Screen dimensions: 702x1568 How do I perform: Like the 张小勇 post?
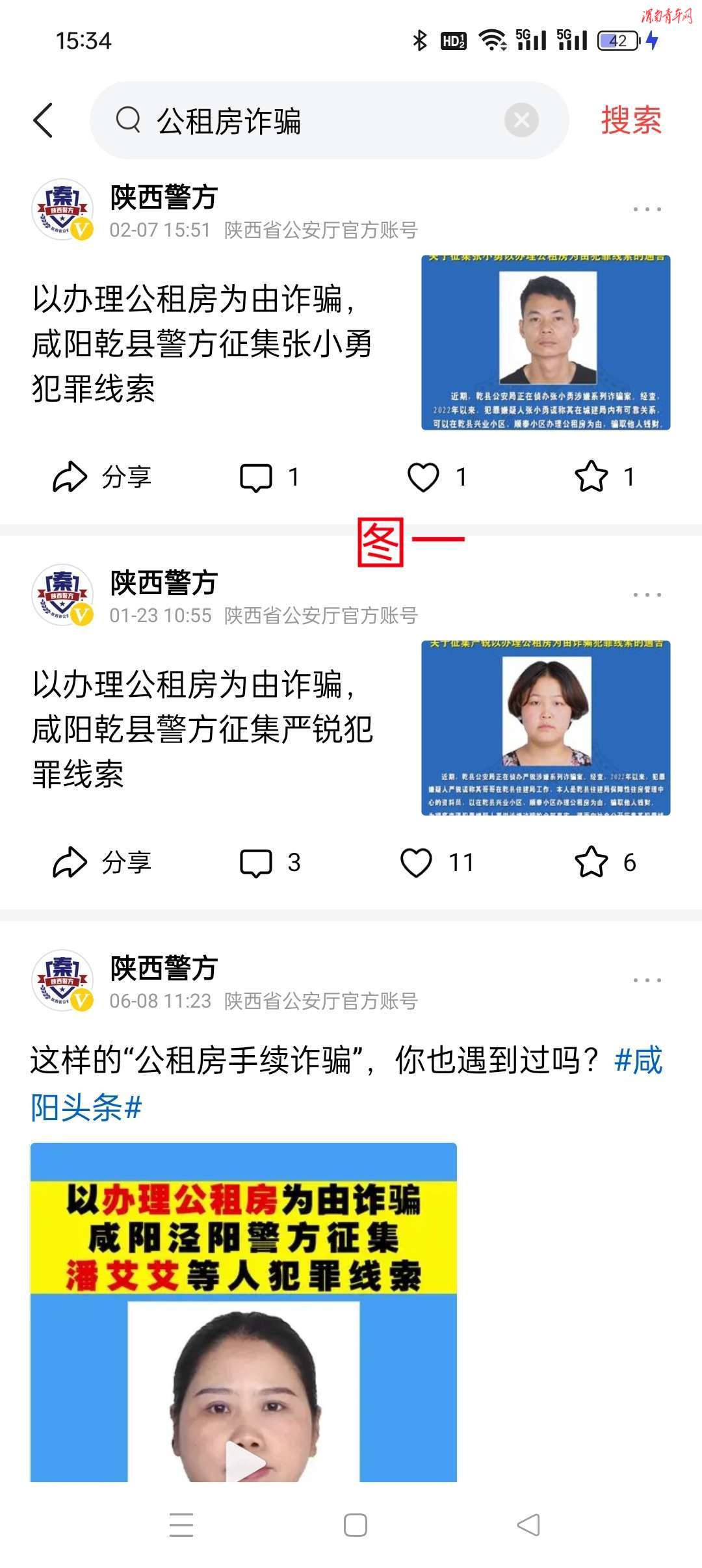435,477
